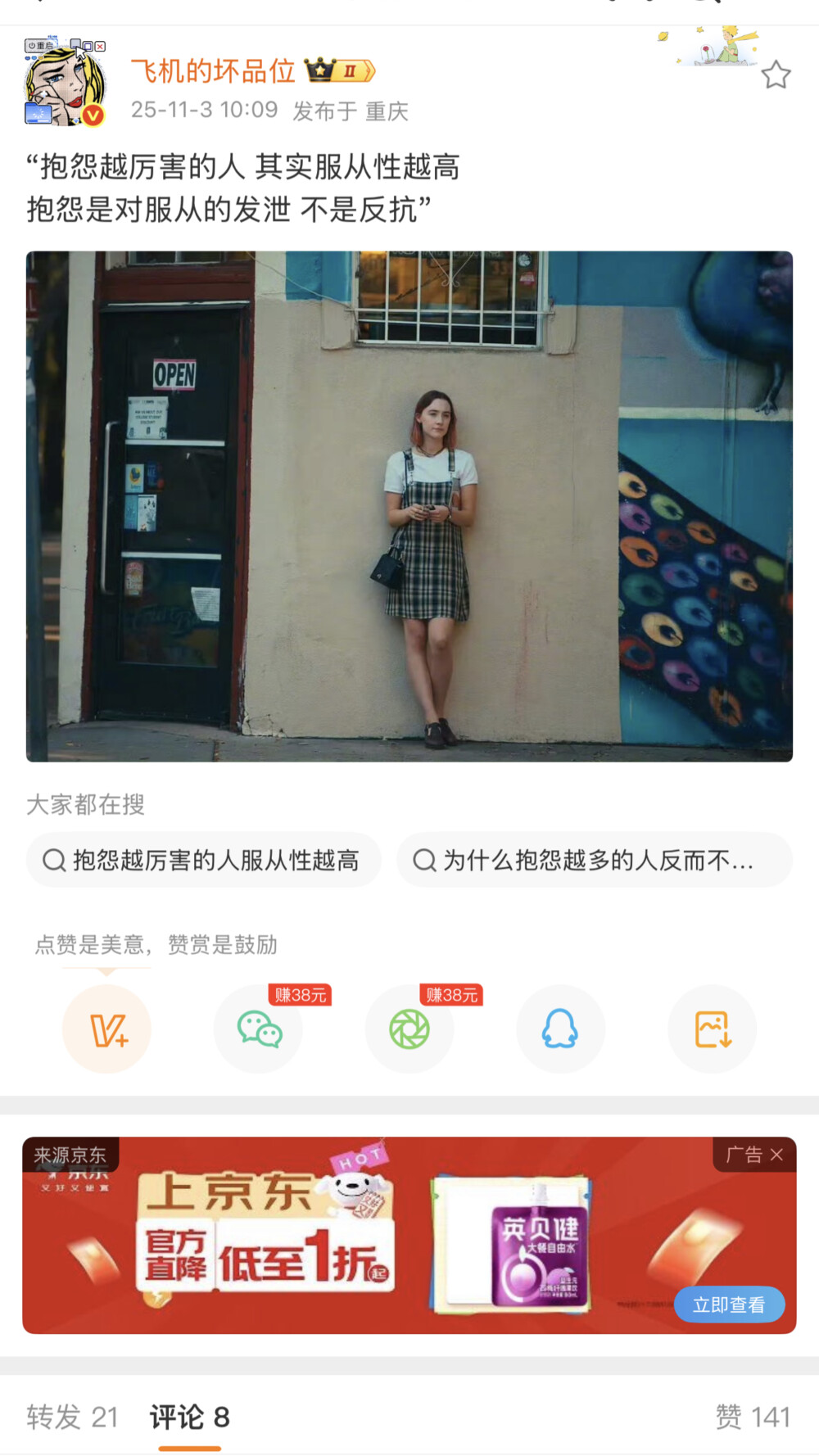Open the photo of the girl in plaid dress
The width and height of the screenshot is (819, 1456).
[409, 508]
